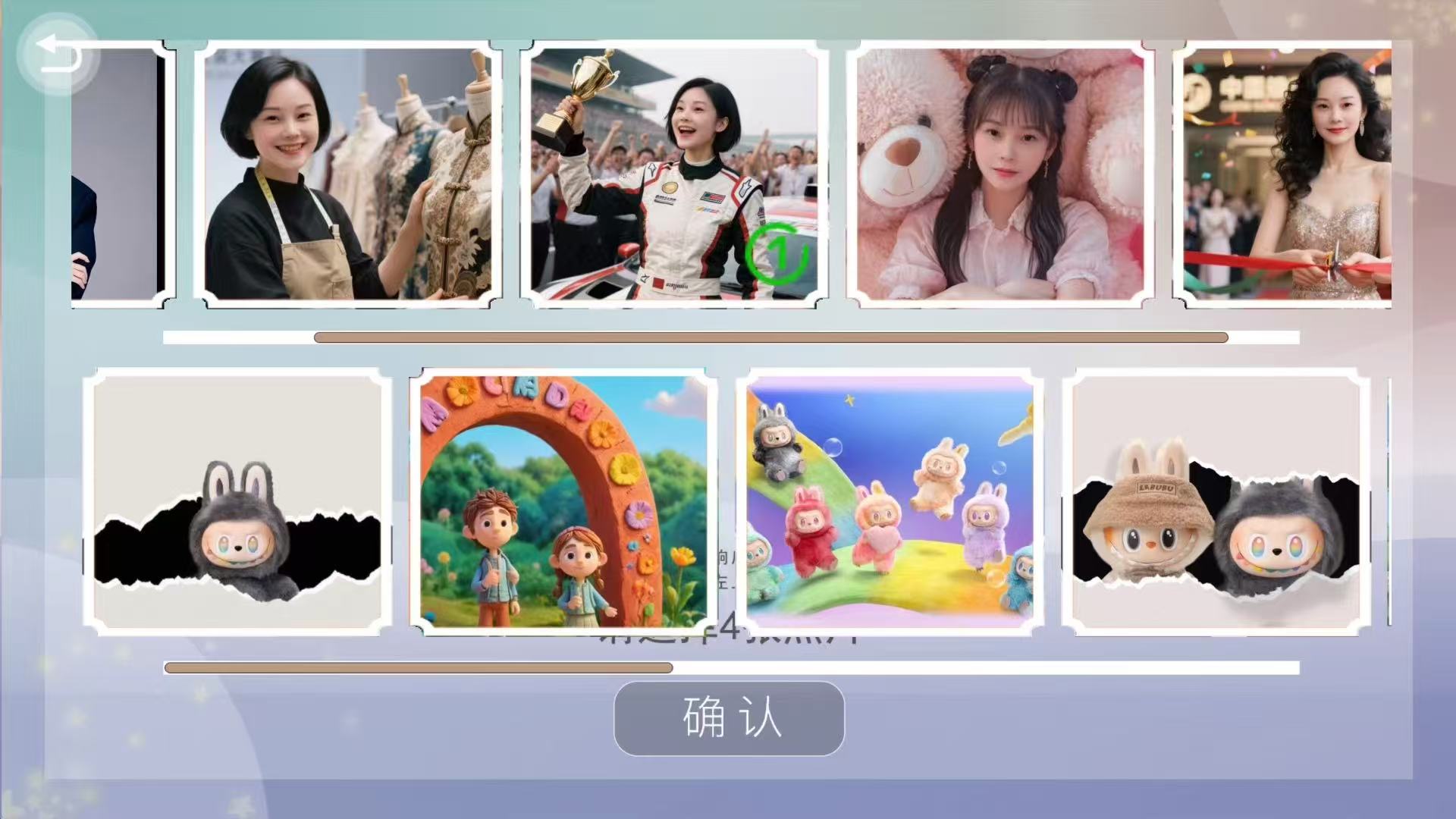Choose the single gray Labubu template
Viewport: 1456px width, 819px height.
(237, 502)
